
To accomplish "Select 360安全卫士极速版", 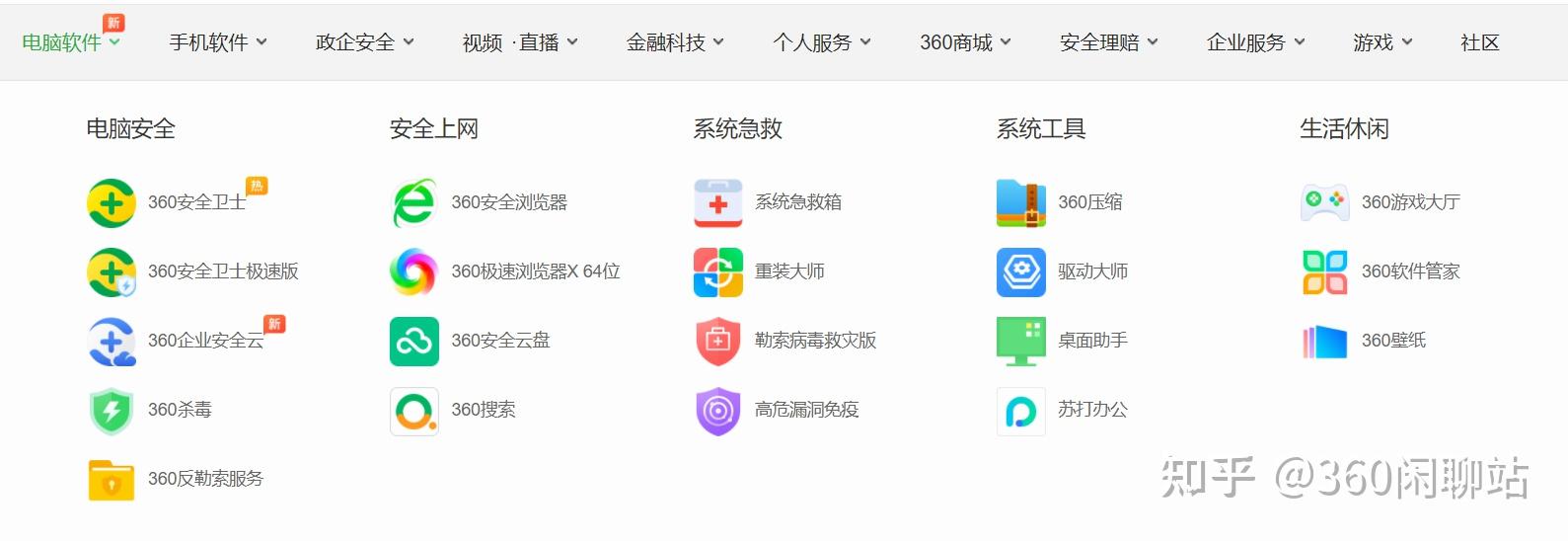I will coord(222,271).
